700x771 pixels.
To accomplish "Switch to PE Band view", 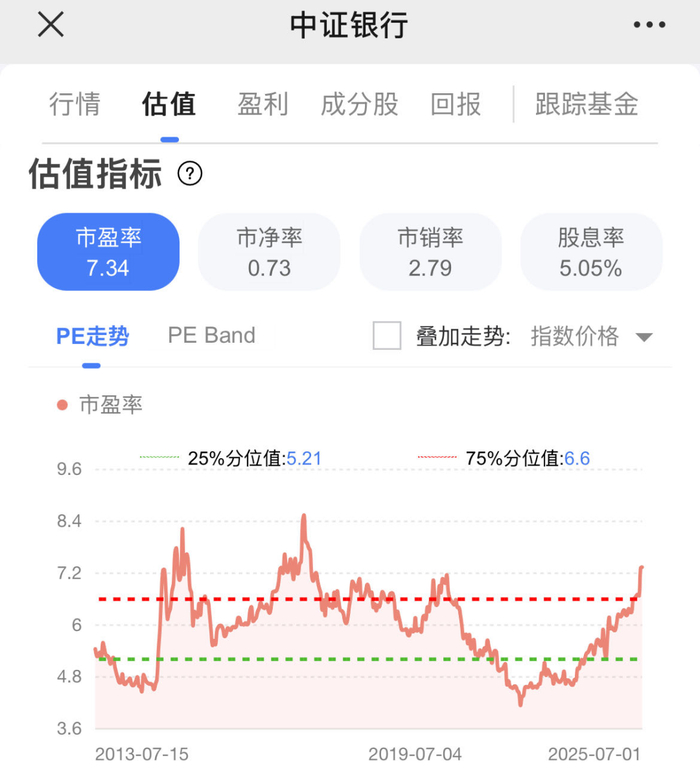I will point(211,336).
